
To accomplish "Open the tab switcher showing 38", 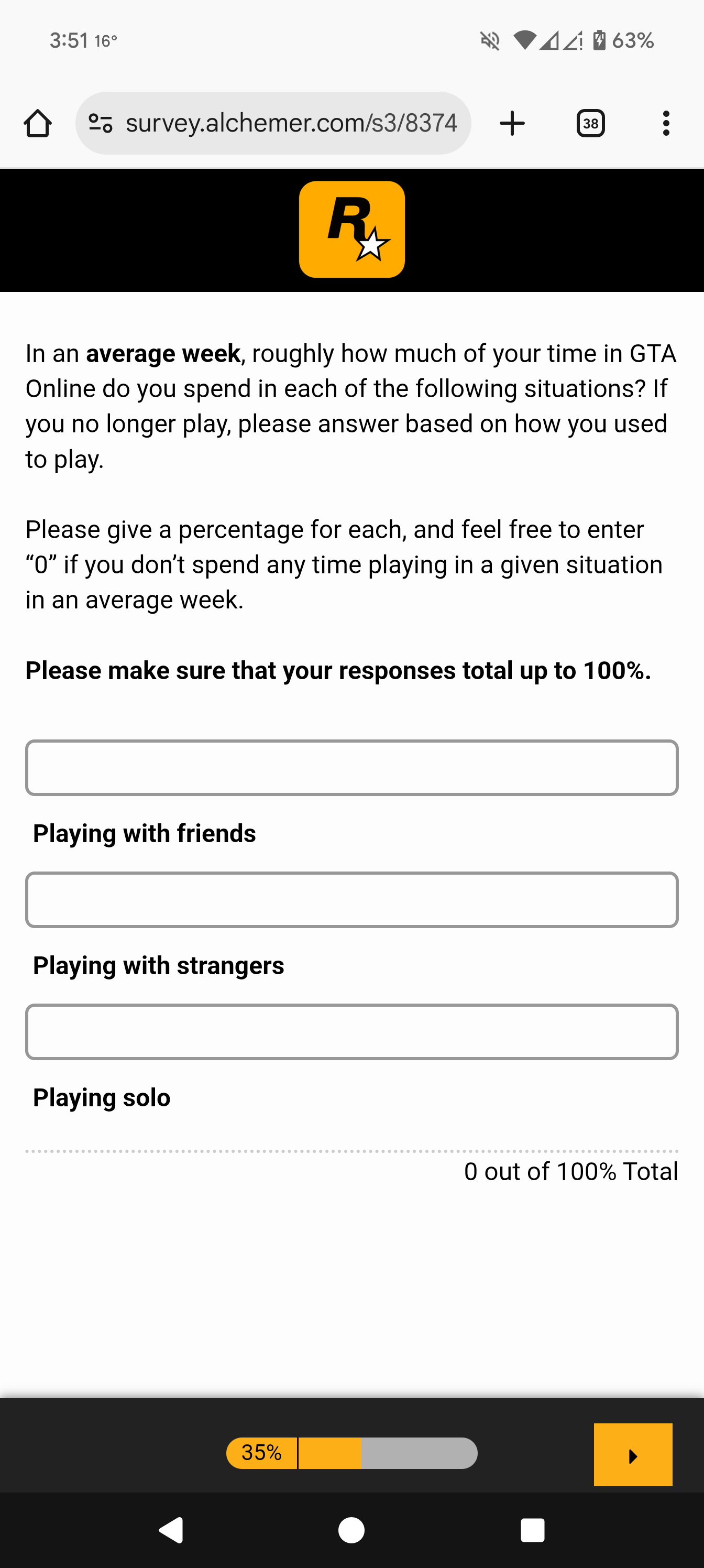I will click(590, 124).
